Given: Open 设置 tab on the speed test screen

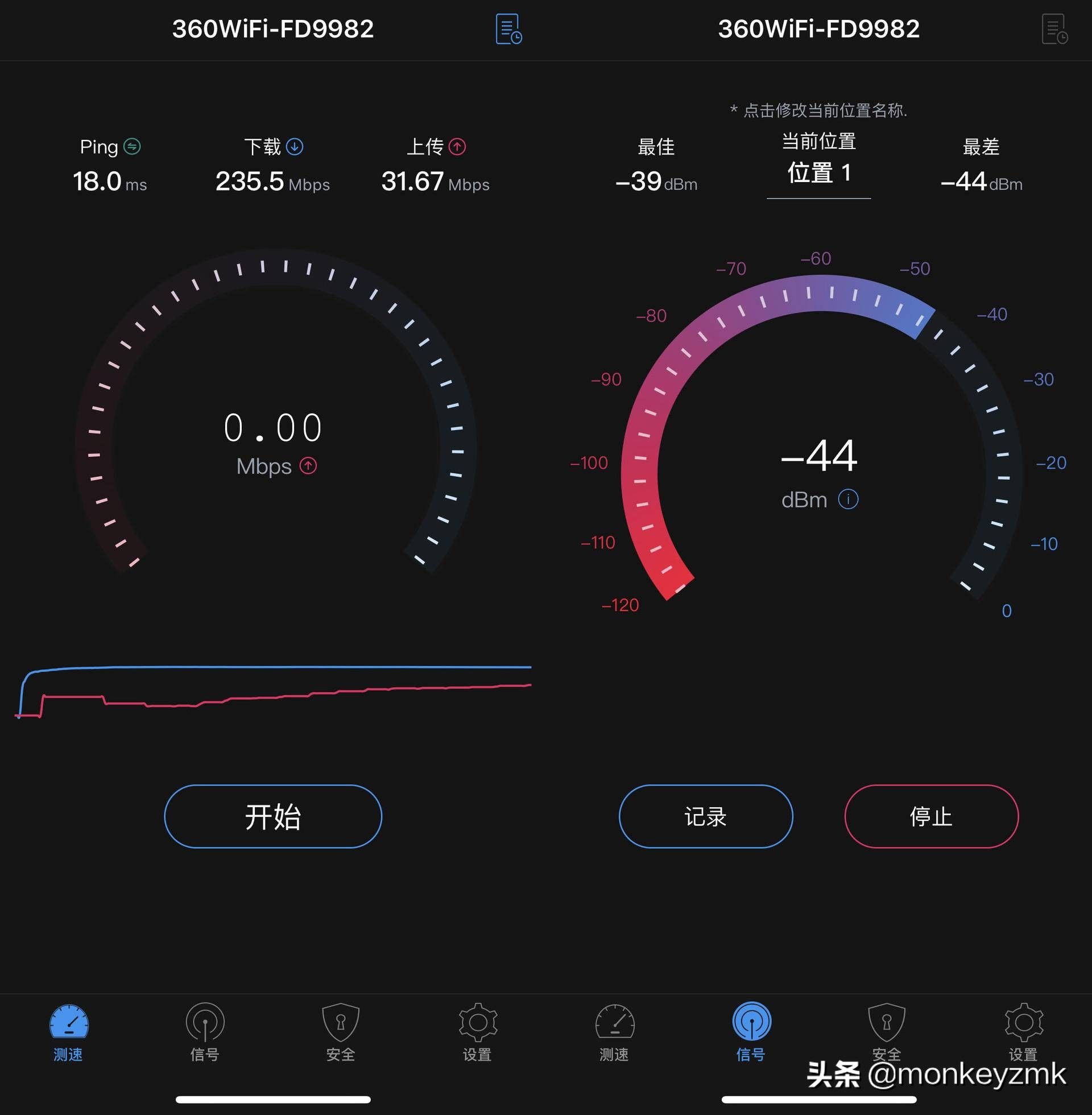Looking at the screenshot, I should (477, 1031).
